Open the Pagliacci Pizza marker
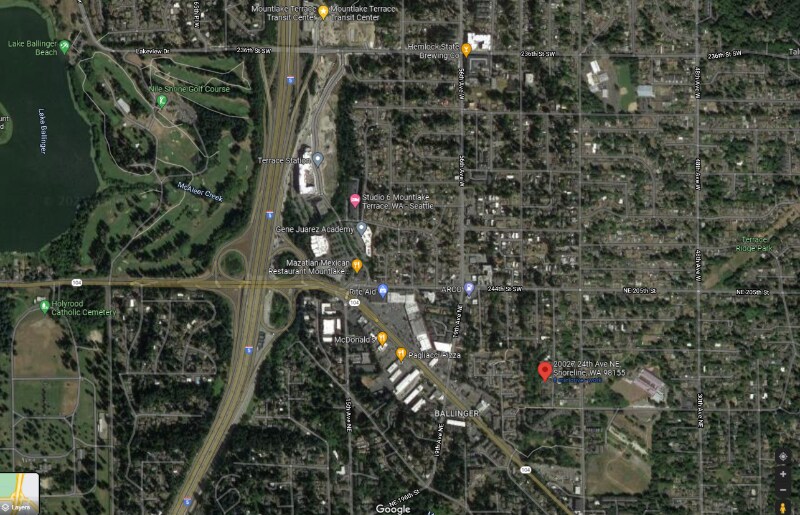This screenshot has height=515, width=800. (401, 353)
